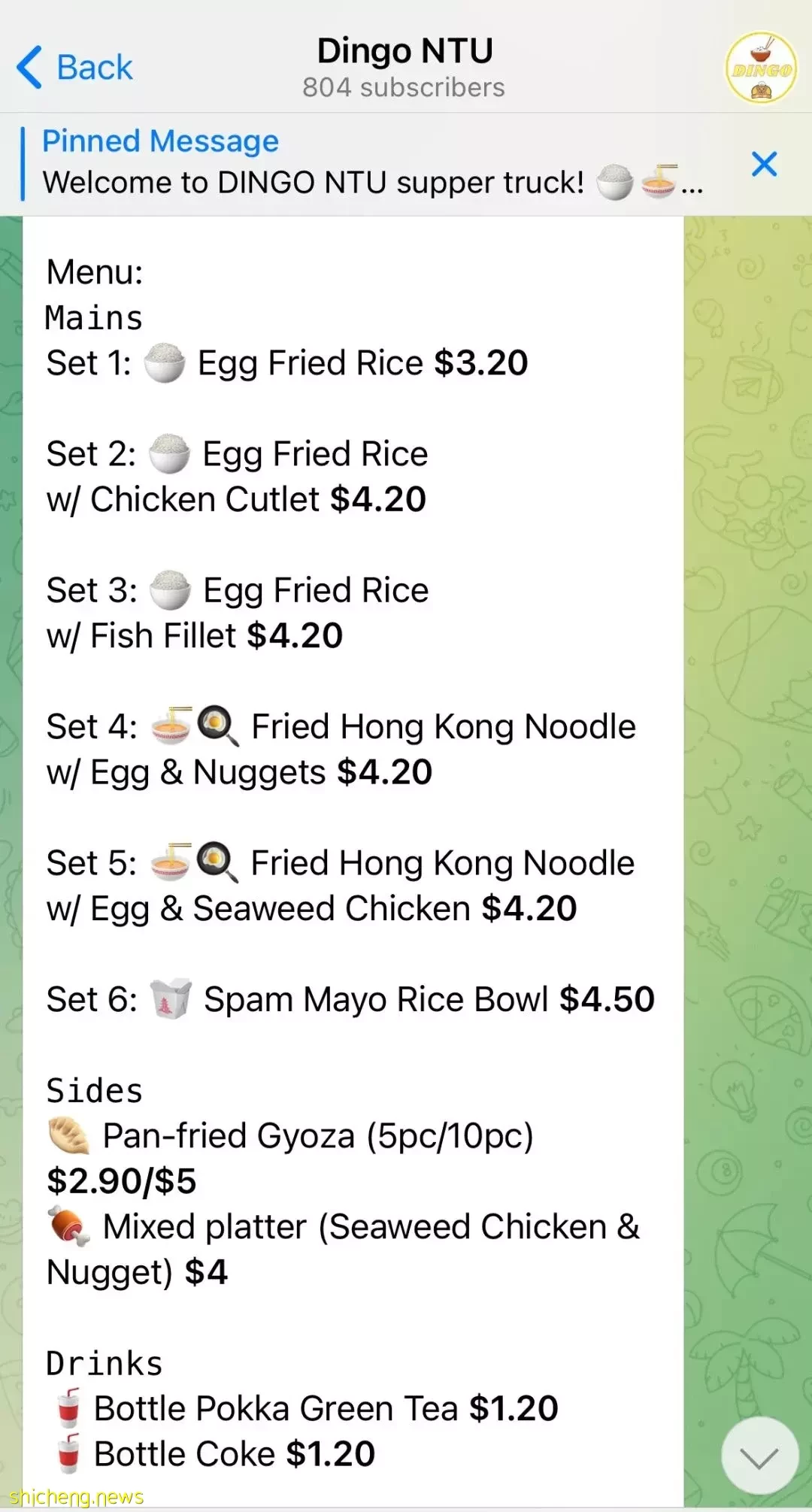
Task: Open Dingo NTU channel info from title
Action: [x=404, y=68]
